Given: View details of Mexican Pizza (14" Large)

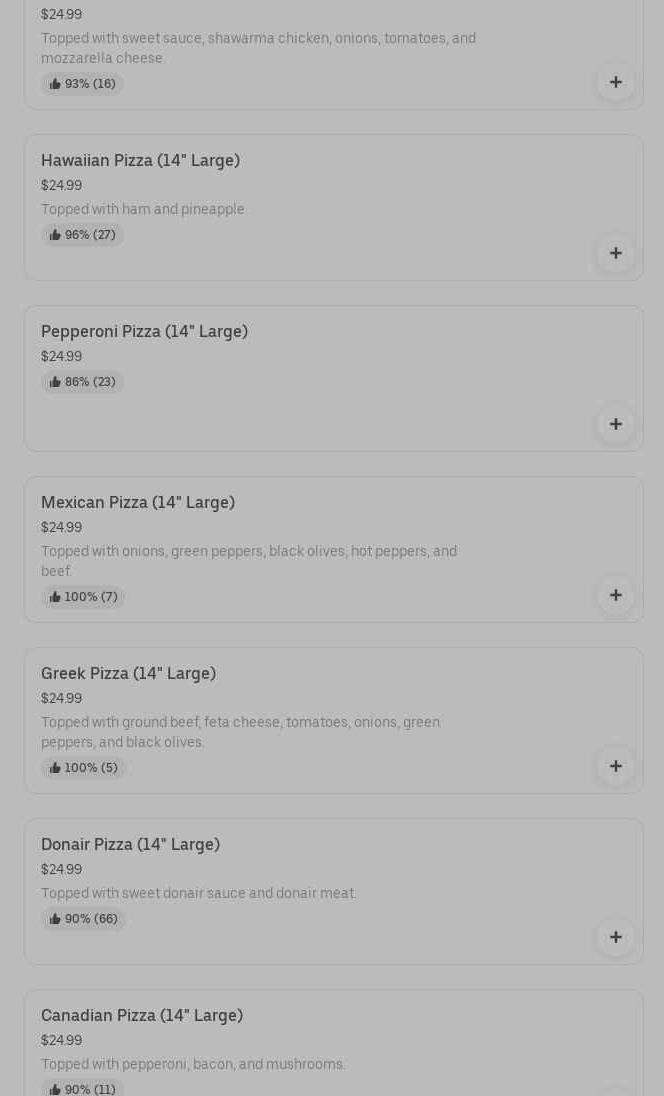Looking at the screenshot, I should coord(333,549).
